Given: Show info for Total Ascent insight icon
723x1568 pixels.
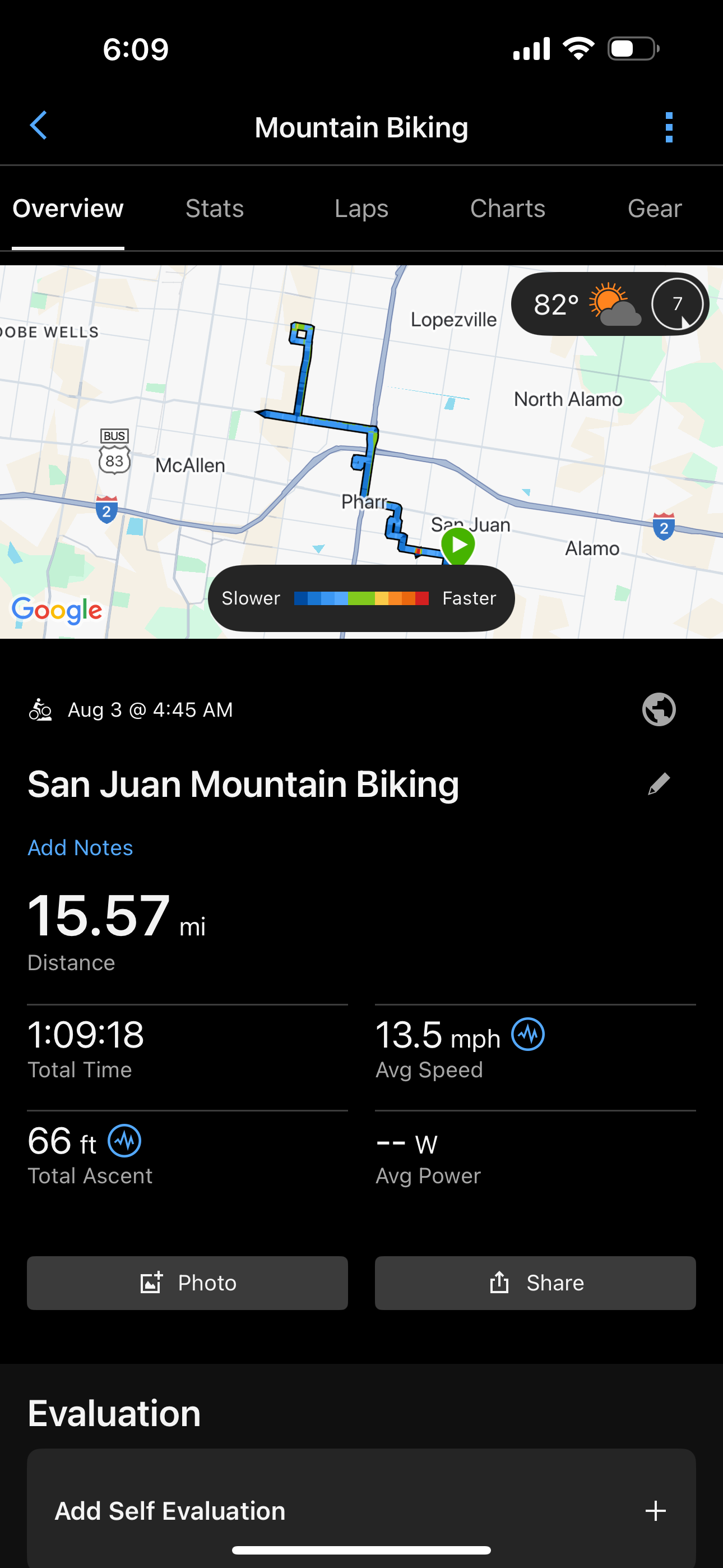Looking at the screenshot, I should pyautogui.click(x=125, y=1141).
